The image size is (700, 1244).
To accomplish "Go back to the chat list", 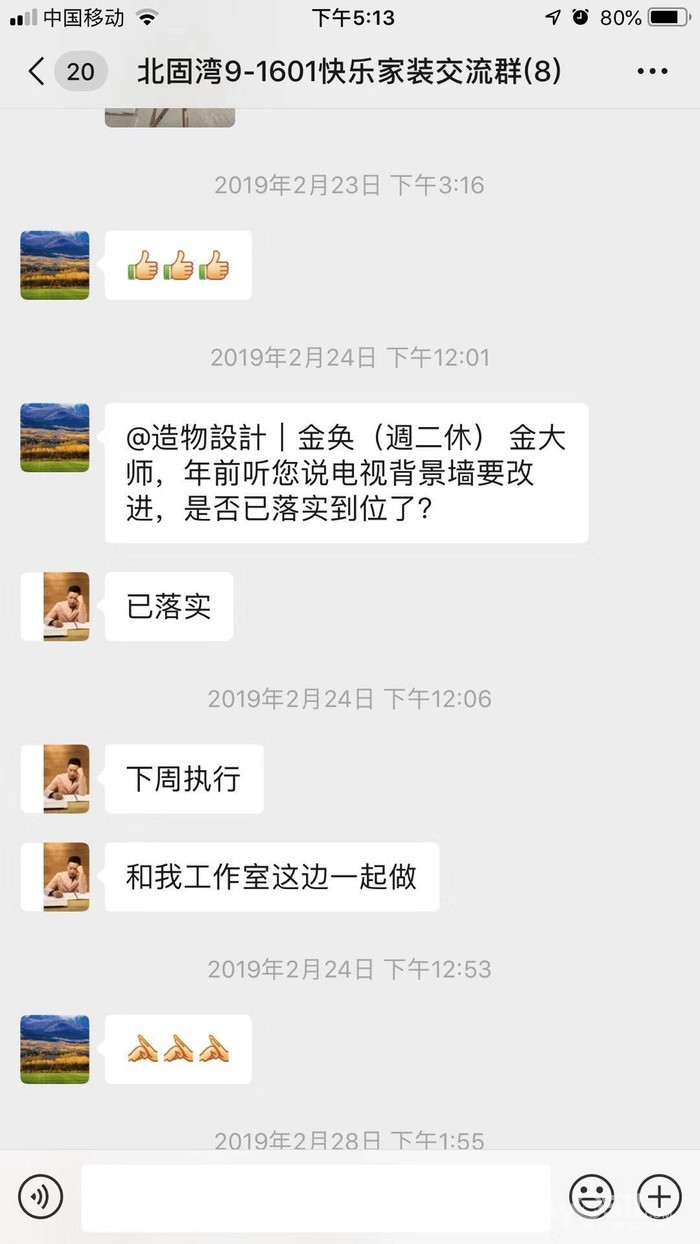I will point(38,72).
